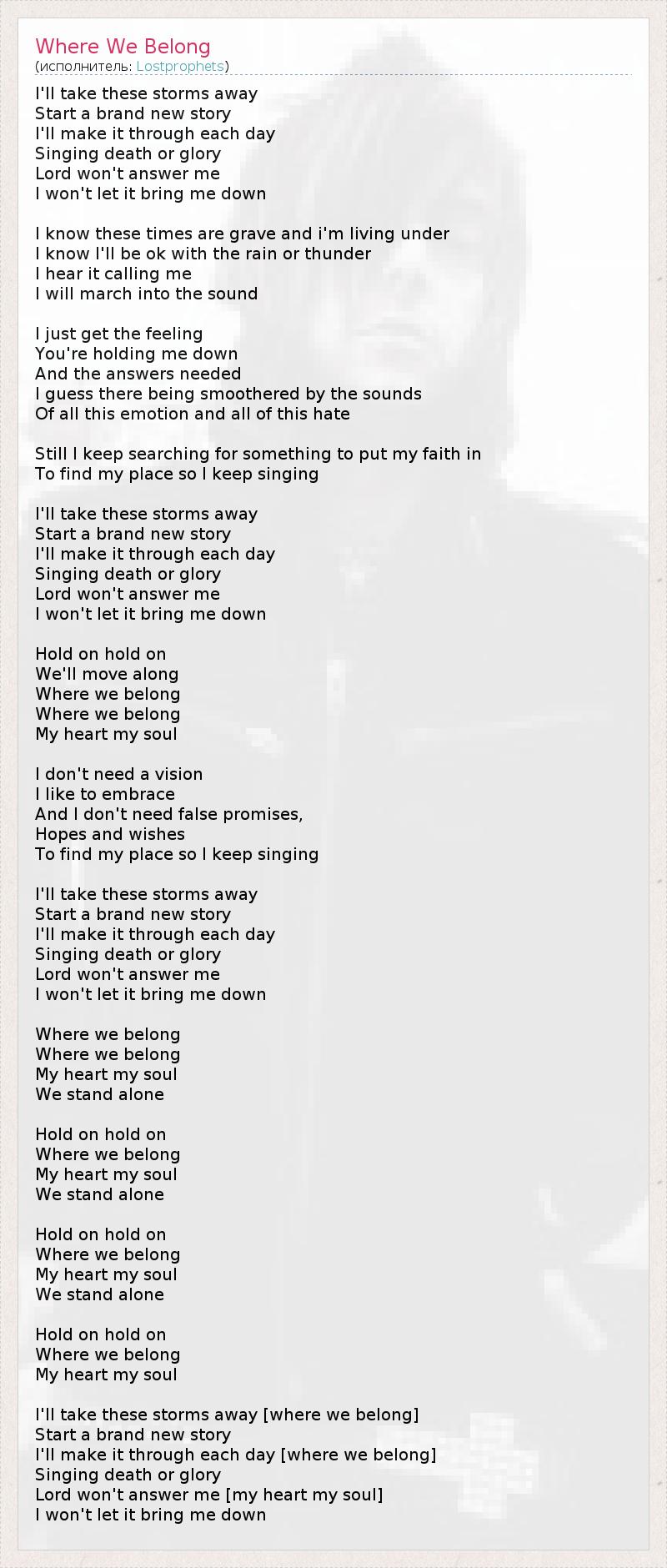Open the Lostprophets artist link
This screenshot has height=1568, width=667.
coord(179,66)
